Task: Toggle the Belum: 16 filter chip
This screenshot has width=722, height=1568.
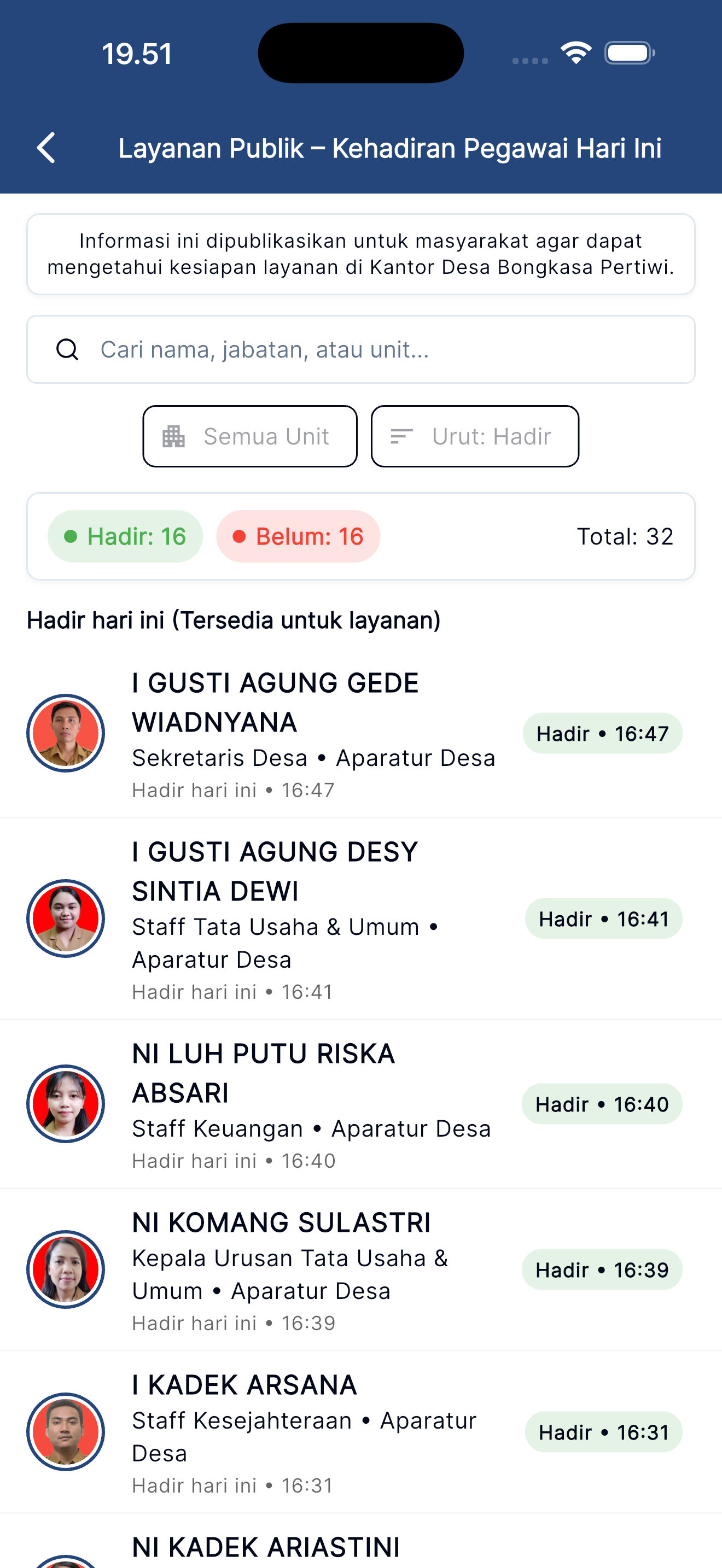Action: pyautogui.click(x=298, y=536)
